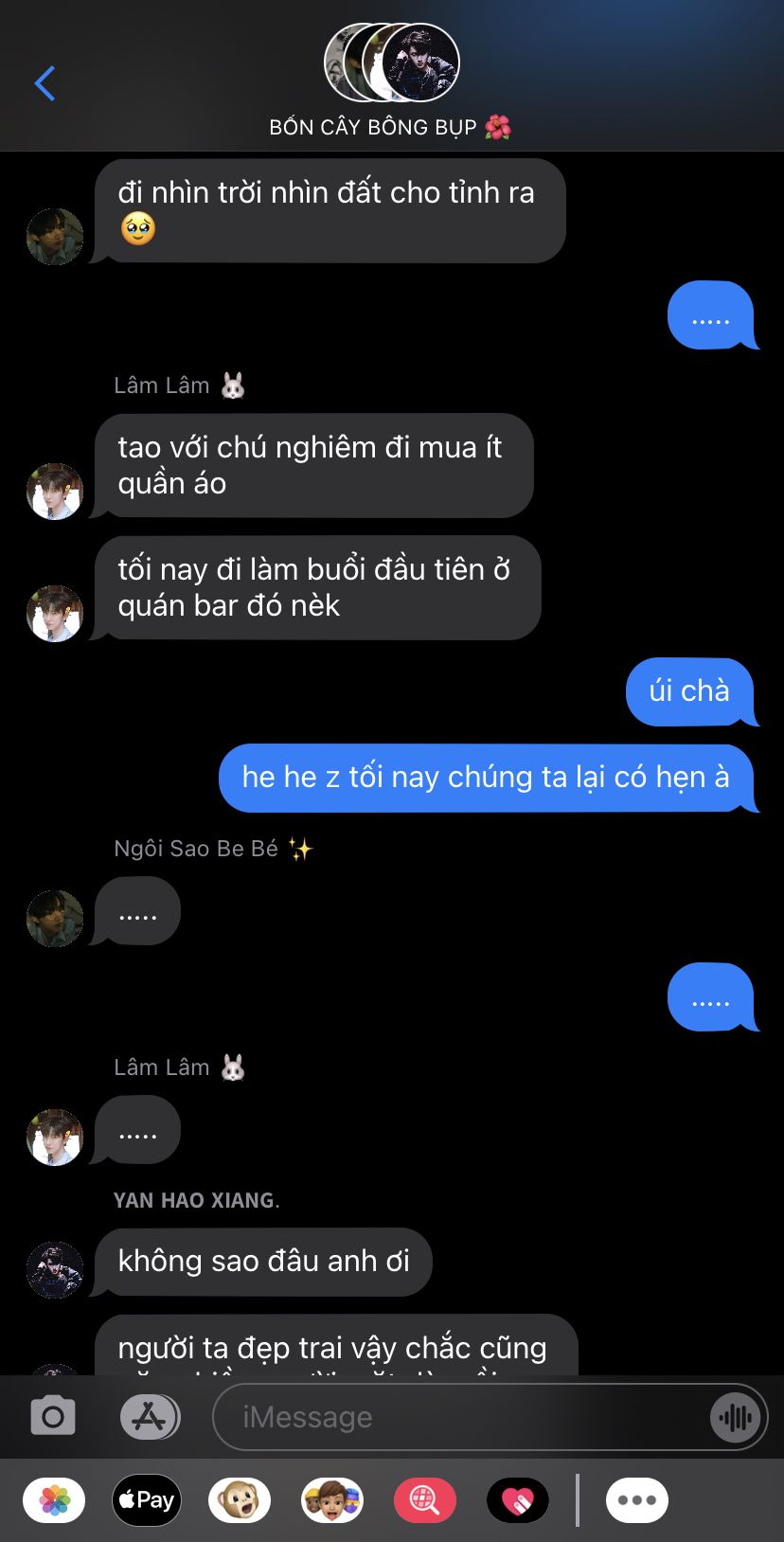
Task: Go back to the messages list
Action: pyautogui.click(x=45, y=83)
